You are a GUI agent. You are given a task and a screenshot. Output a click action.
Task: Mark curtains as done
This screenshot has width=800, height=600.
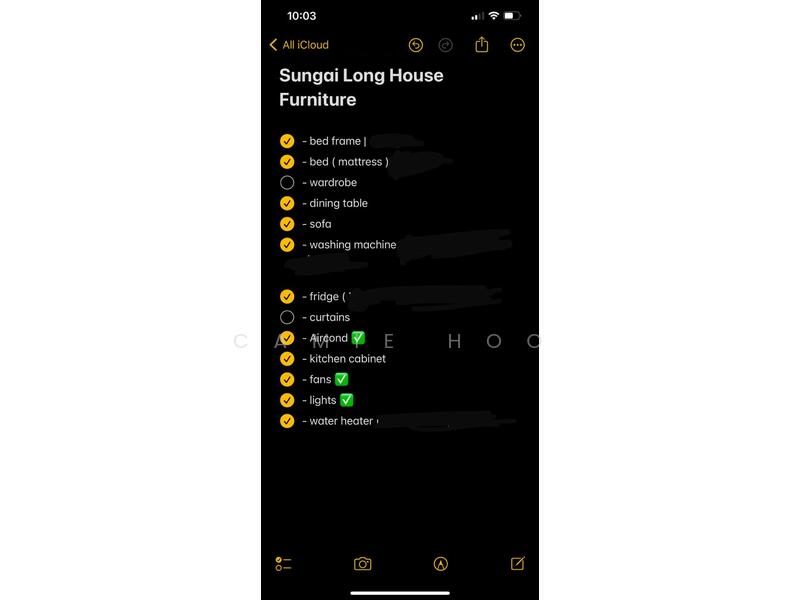click(x=287, y=317)
